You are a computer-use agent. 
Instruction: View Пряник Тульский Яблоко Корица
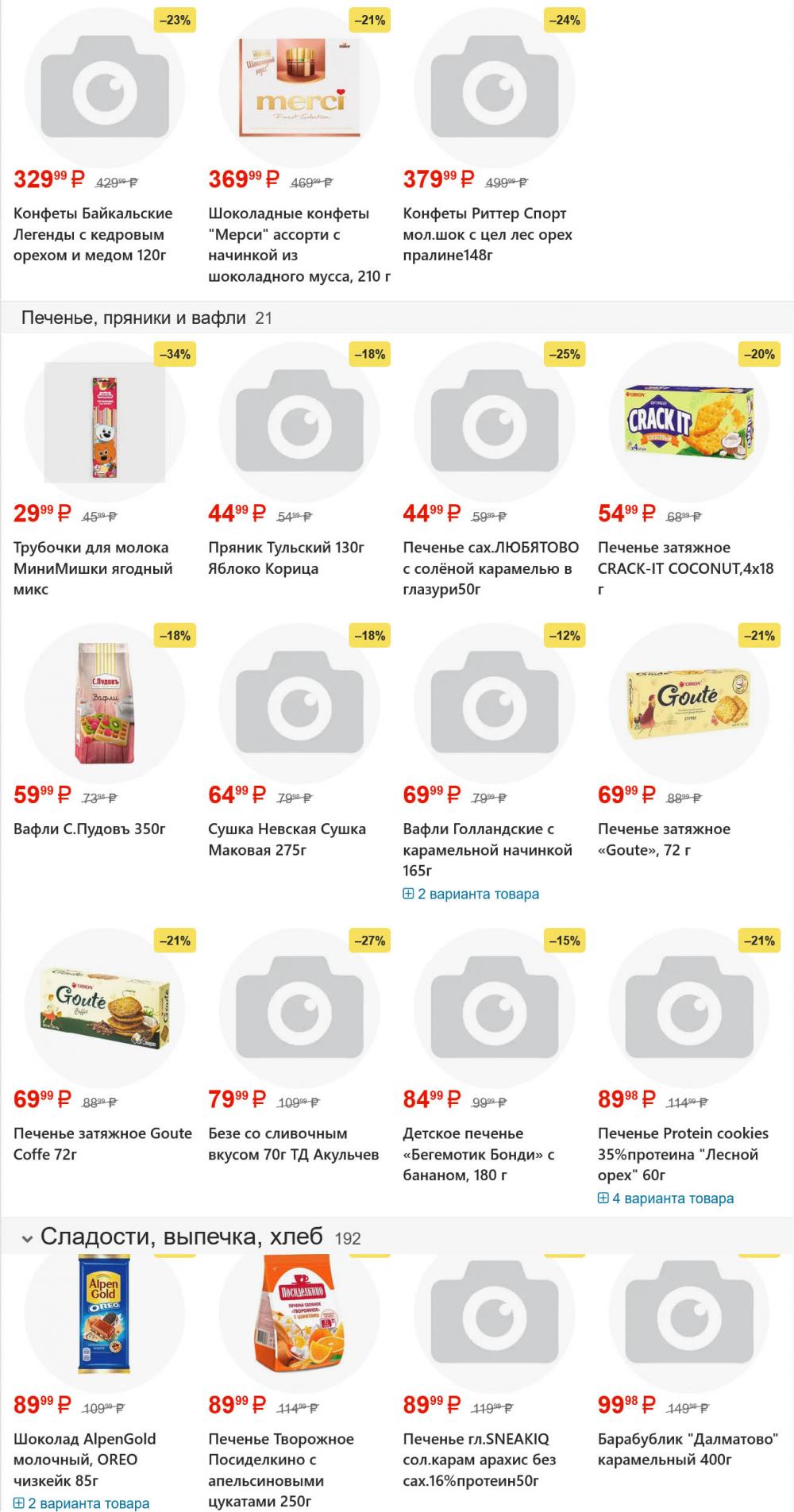286,558
